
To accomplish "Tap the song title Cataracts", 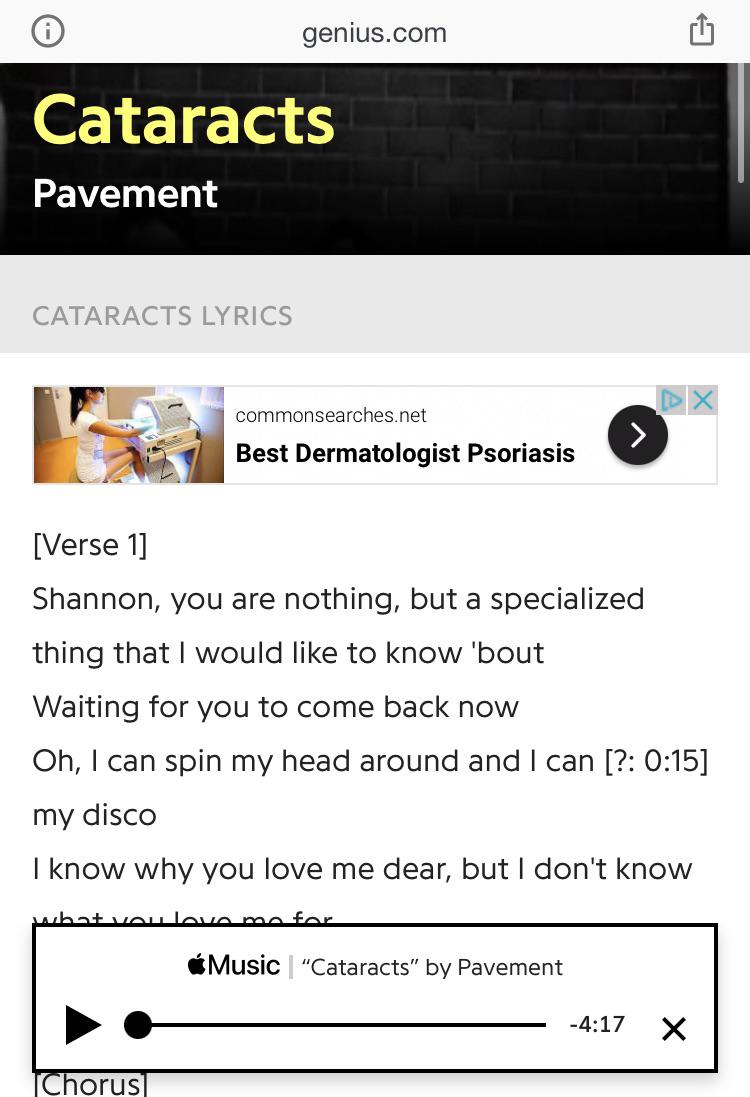I will click(183, 118).
